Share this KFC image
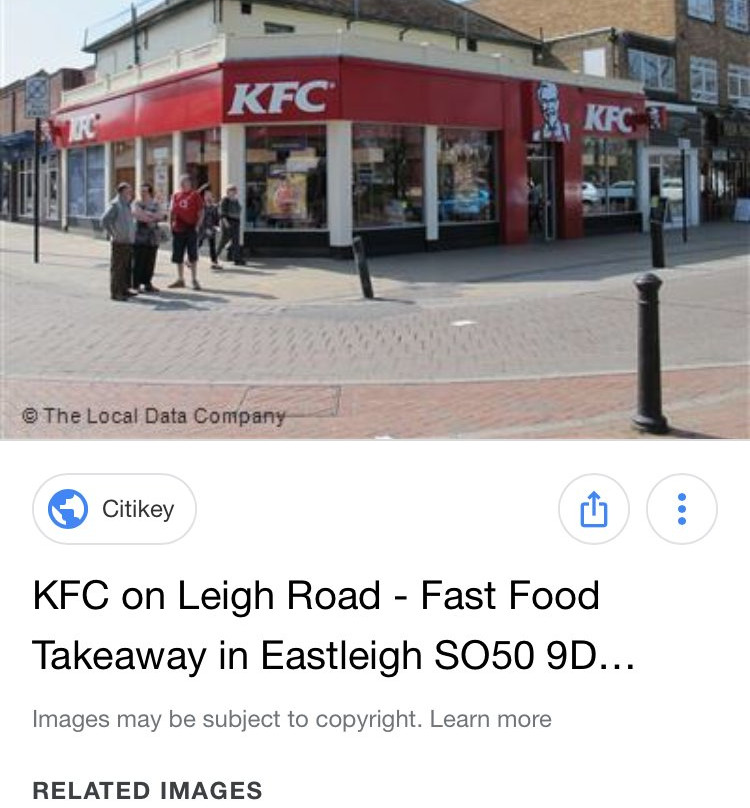This screenshot has height=808, width=750. [x=593, y=509]
